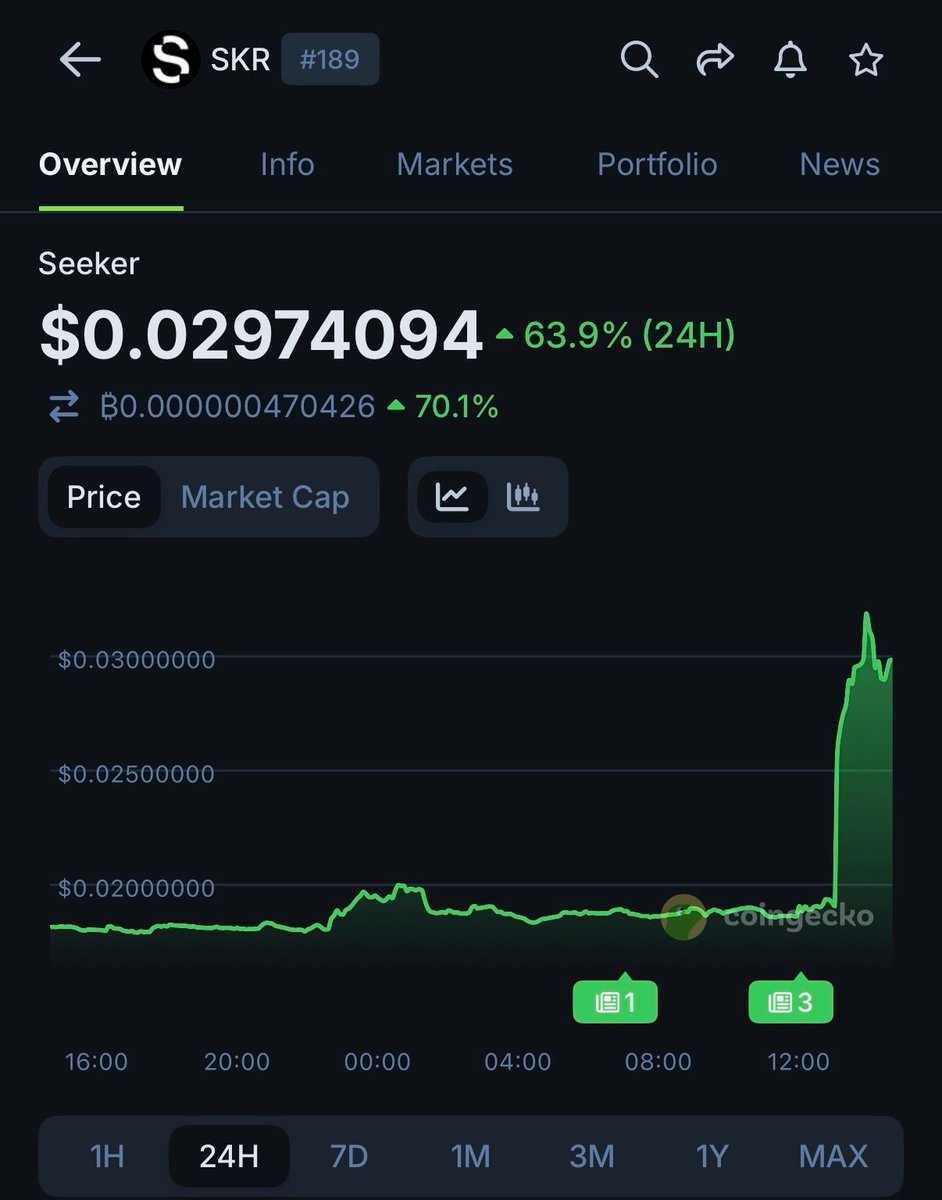Select the line chart view
942x1200 pixels.
452,497
